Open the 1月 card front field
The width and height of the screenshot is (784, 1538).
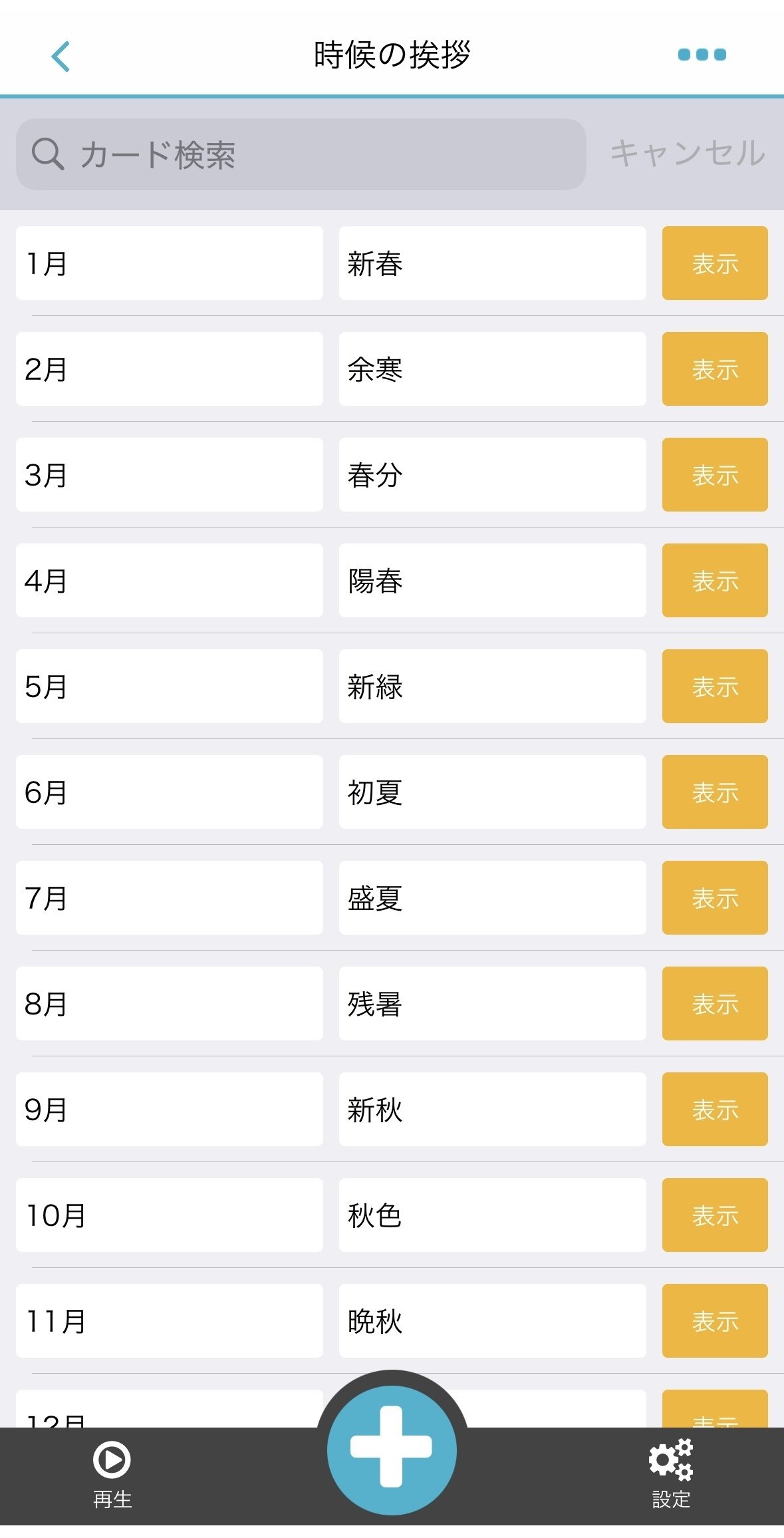170,263
